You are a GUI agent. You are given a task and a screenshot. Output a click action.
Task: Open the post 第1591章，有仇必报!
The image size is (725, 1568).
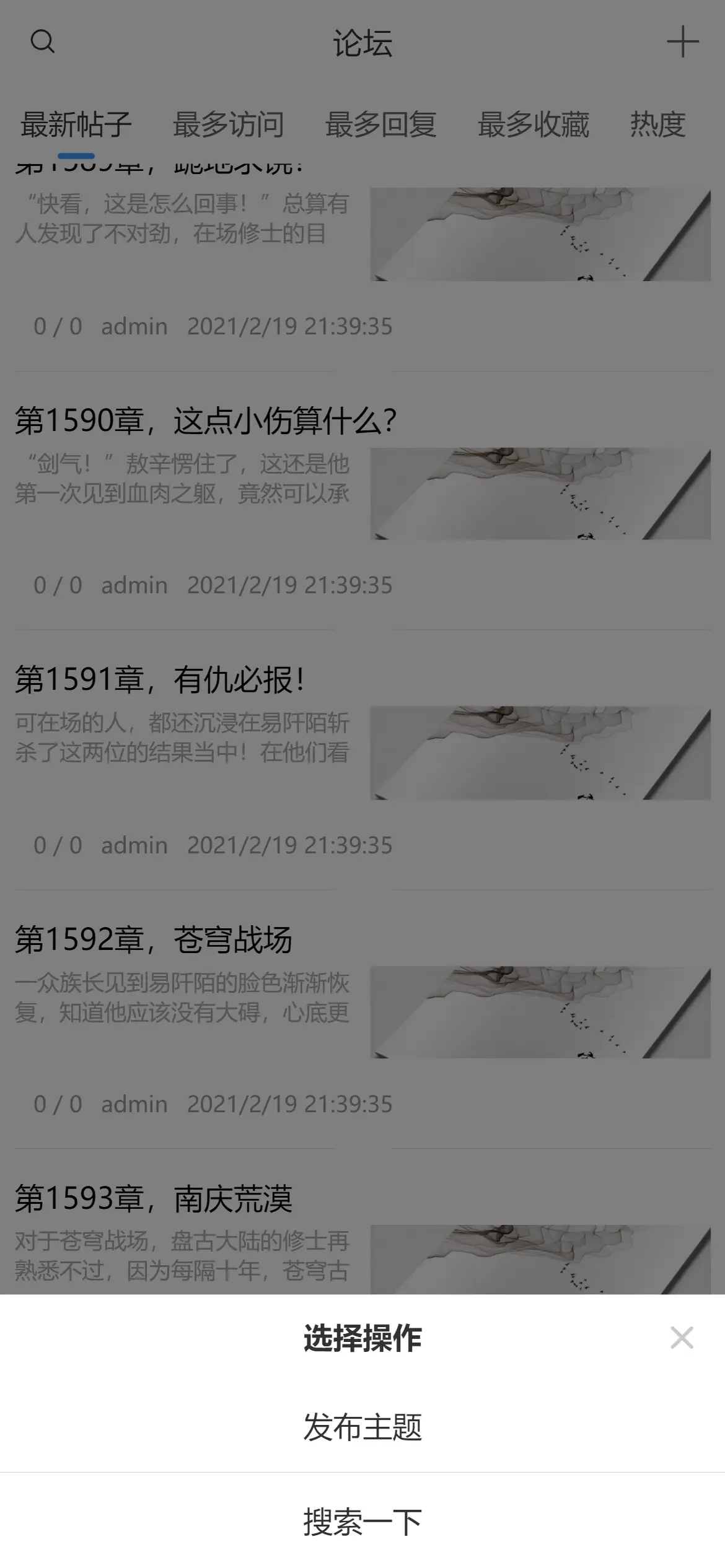[160, 680]
